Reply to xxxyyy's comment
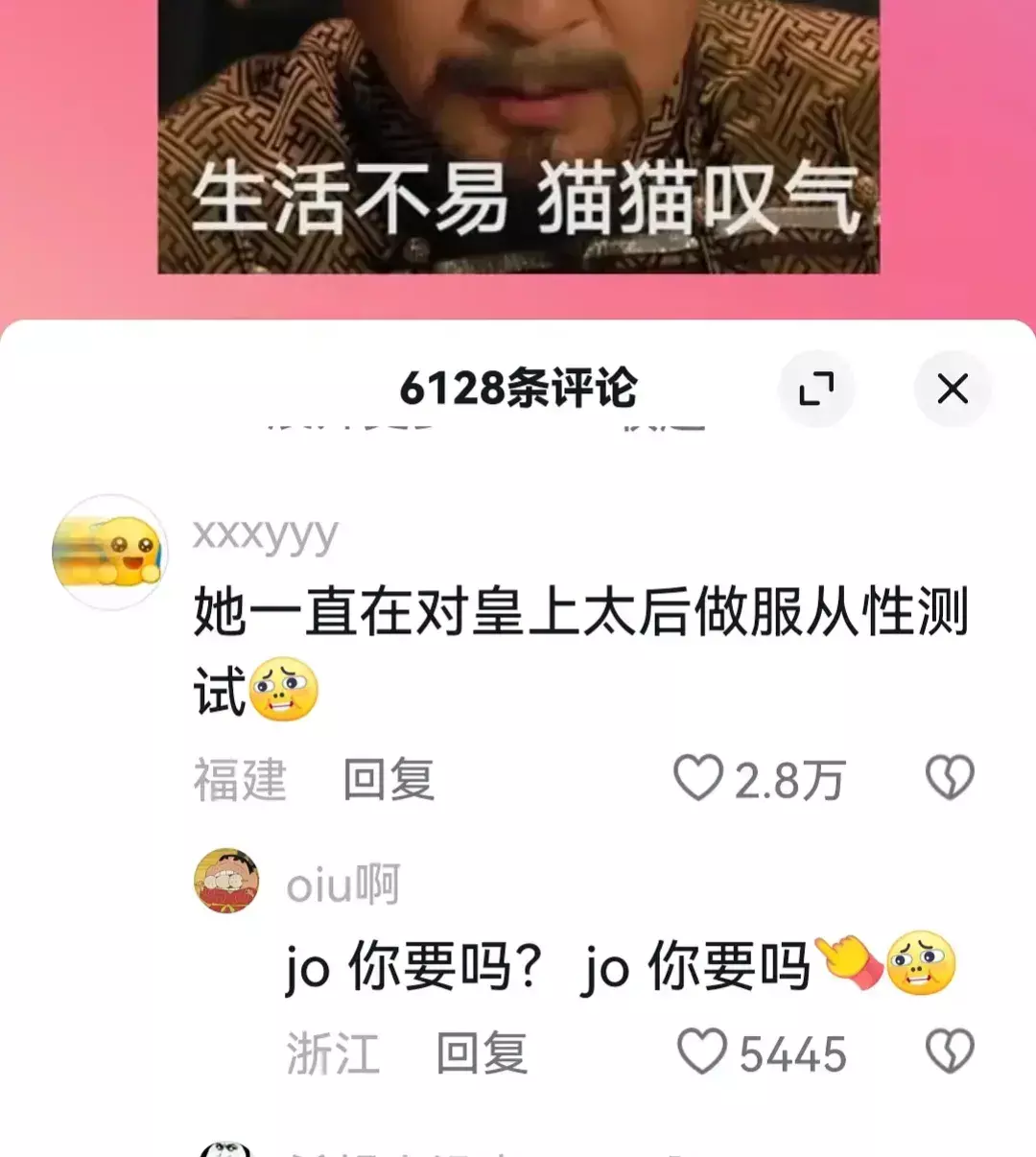 click(x=388, y=779)
